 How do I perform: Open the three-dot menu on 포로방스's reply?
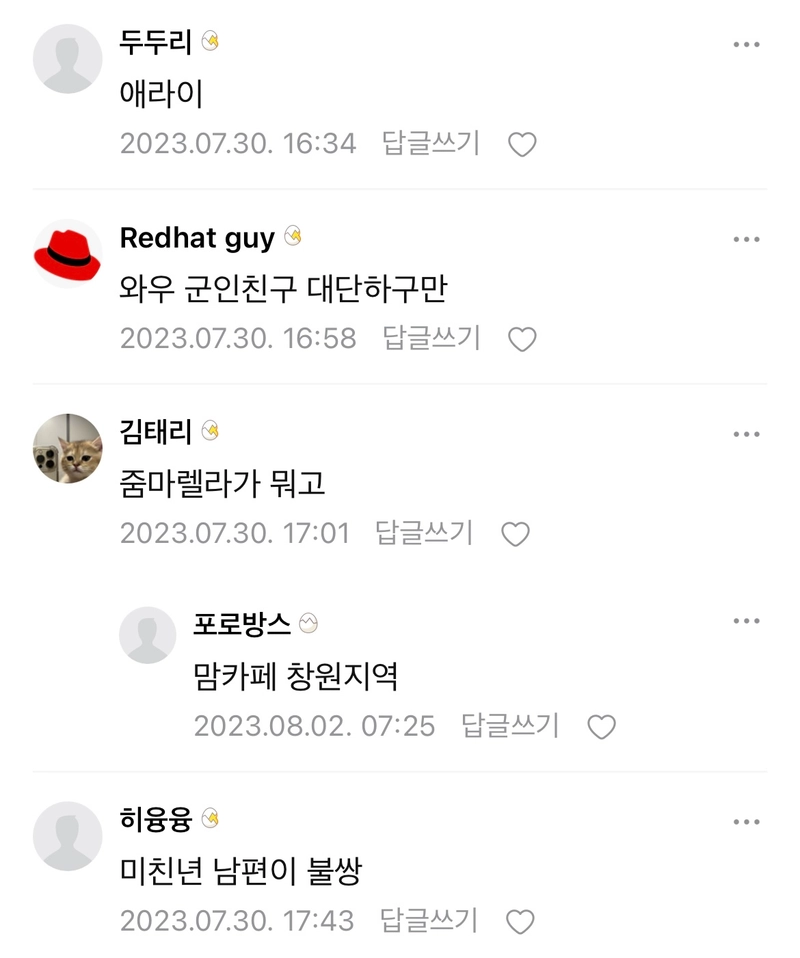[x=747, y=622]
